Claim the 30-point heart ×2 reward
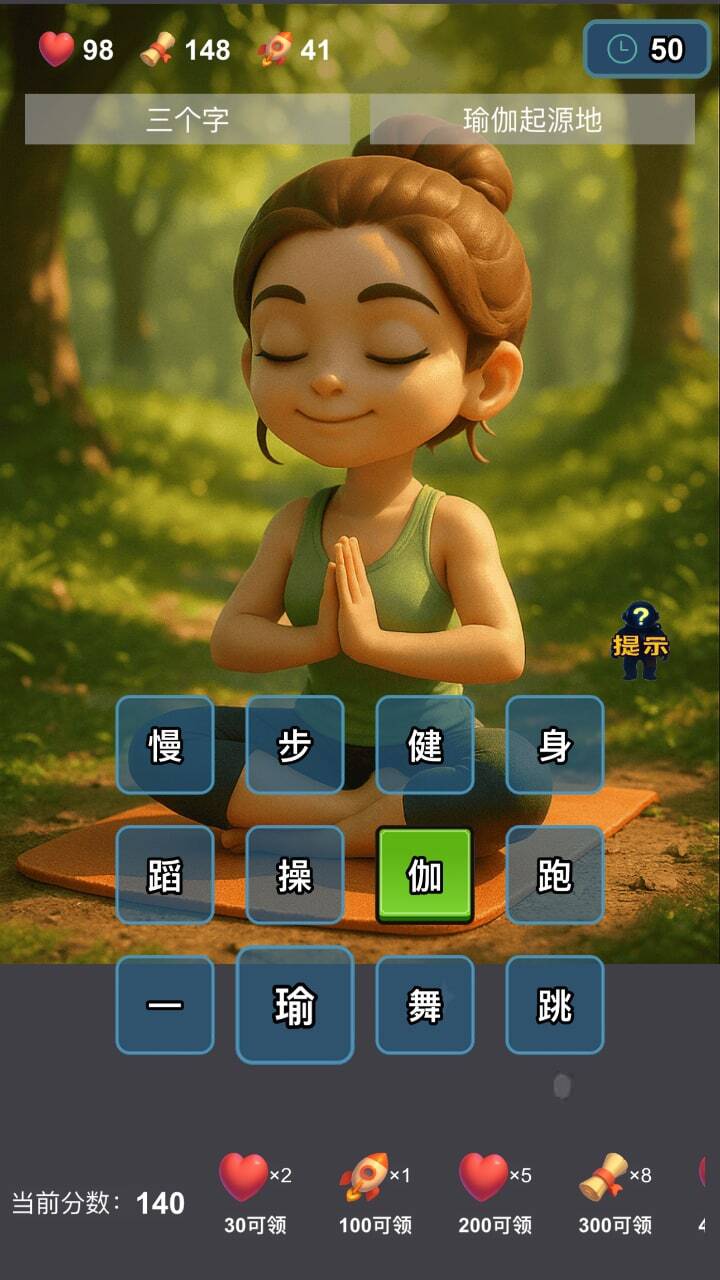This screenshot has height=1280, width=720. pos(254,1190)
